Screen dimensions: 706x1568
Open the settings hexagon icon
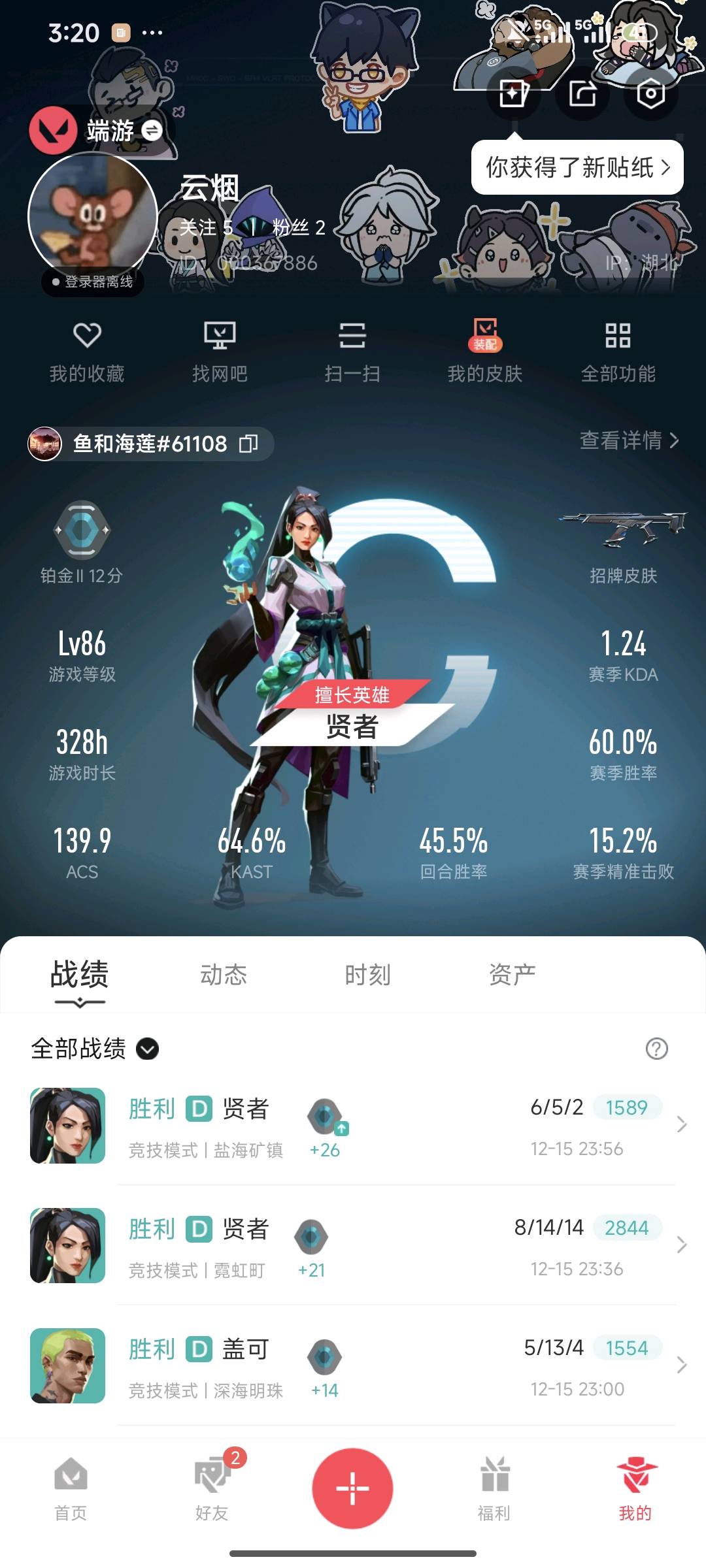click(x=650, y=93)
